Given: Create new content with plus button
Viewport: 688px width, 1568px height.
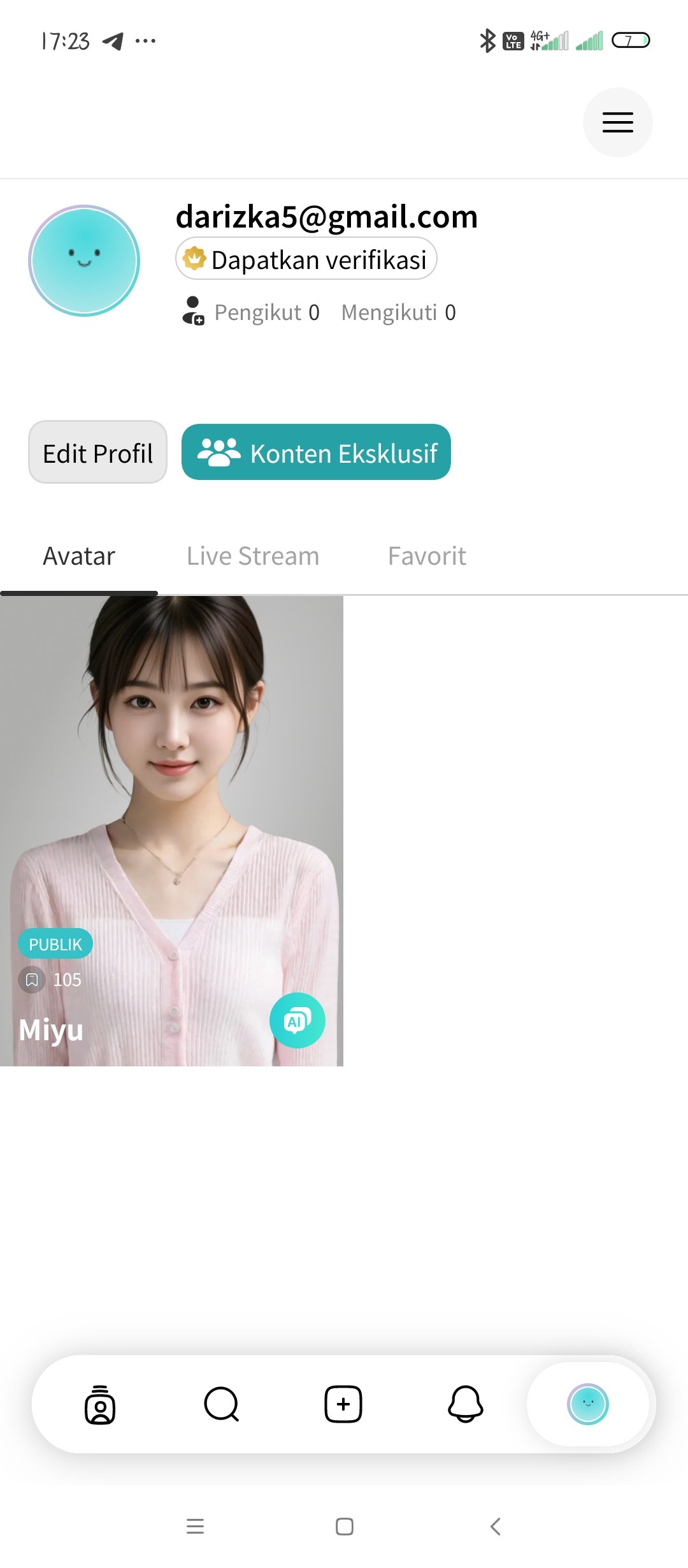Looking at the screenshot, I should coord(343,1405).
